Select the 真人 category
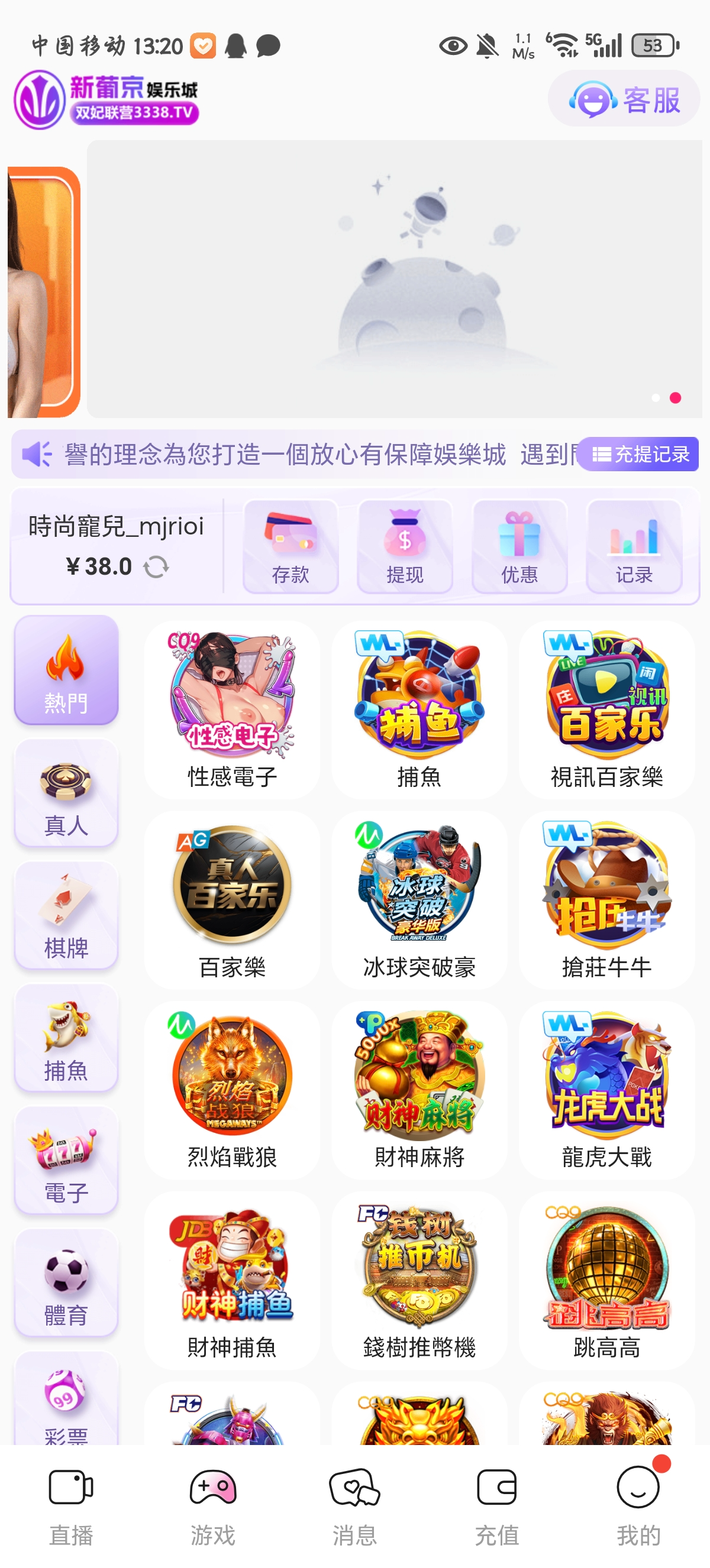 pos(66,793)
